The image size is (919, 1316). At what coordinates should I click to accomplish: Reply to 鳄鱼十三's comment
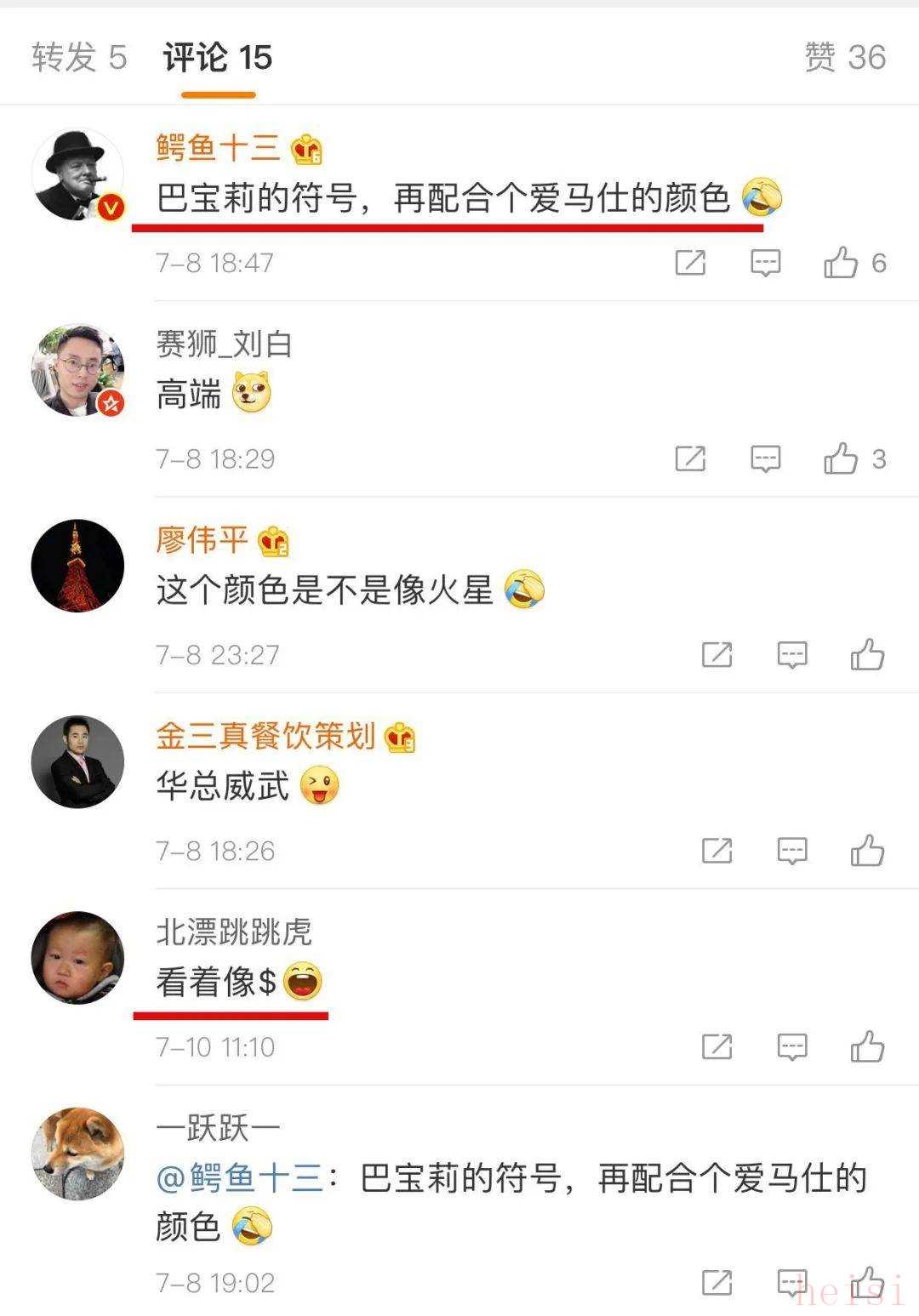pos(765,263)
